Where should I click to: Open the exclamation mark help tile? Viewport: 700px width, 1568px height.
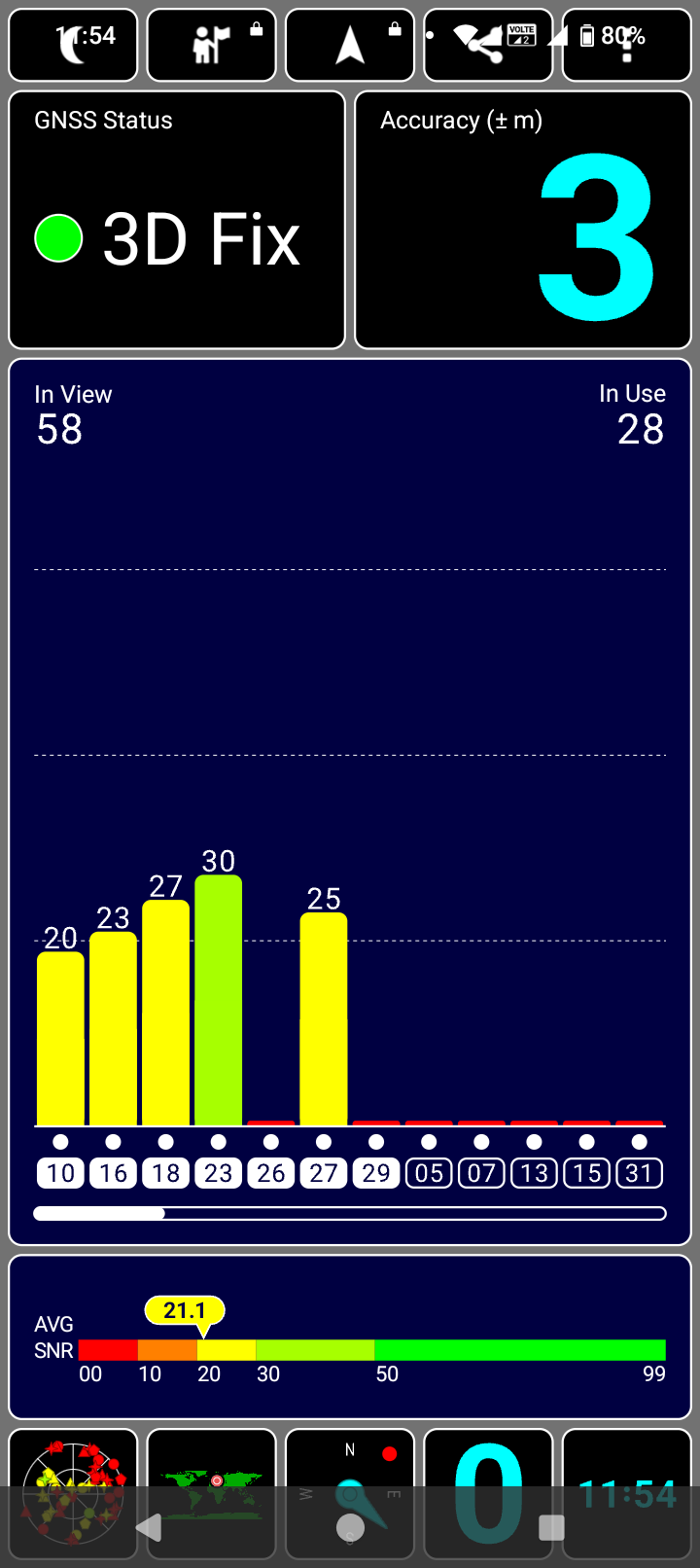point(626,45)
